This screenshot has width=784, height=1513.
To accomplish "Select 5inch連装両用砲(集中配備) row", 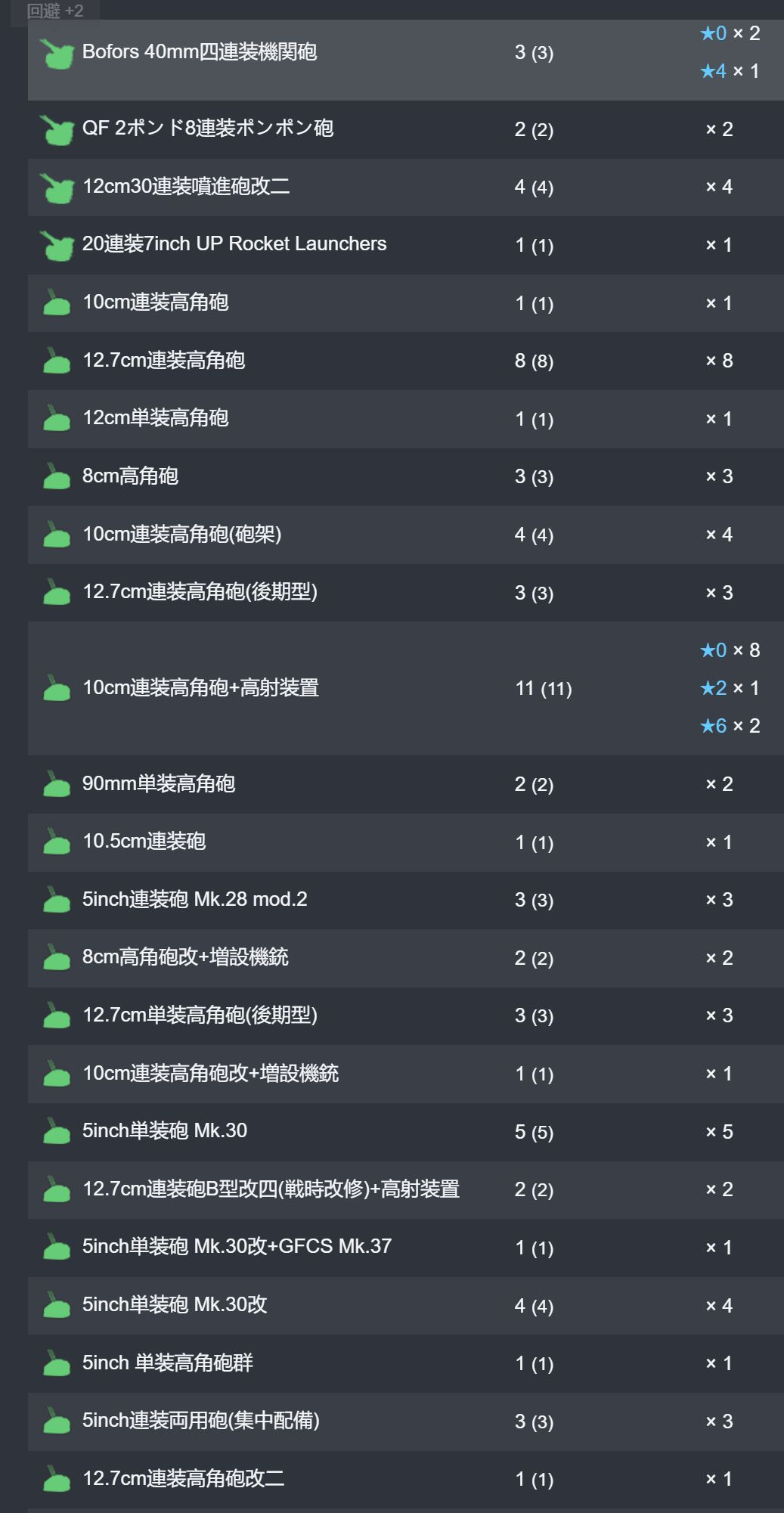I will click(x=200, y=1421).
